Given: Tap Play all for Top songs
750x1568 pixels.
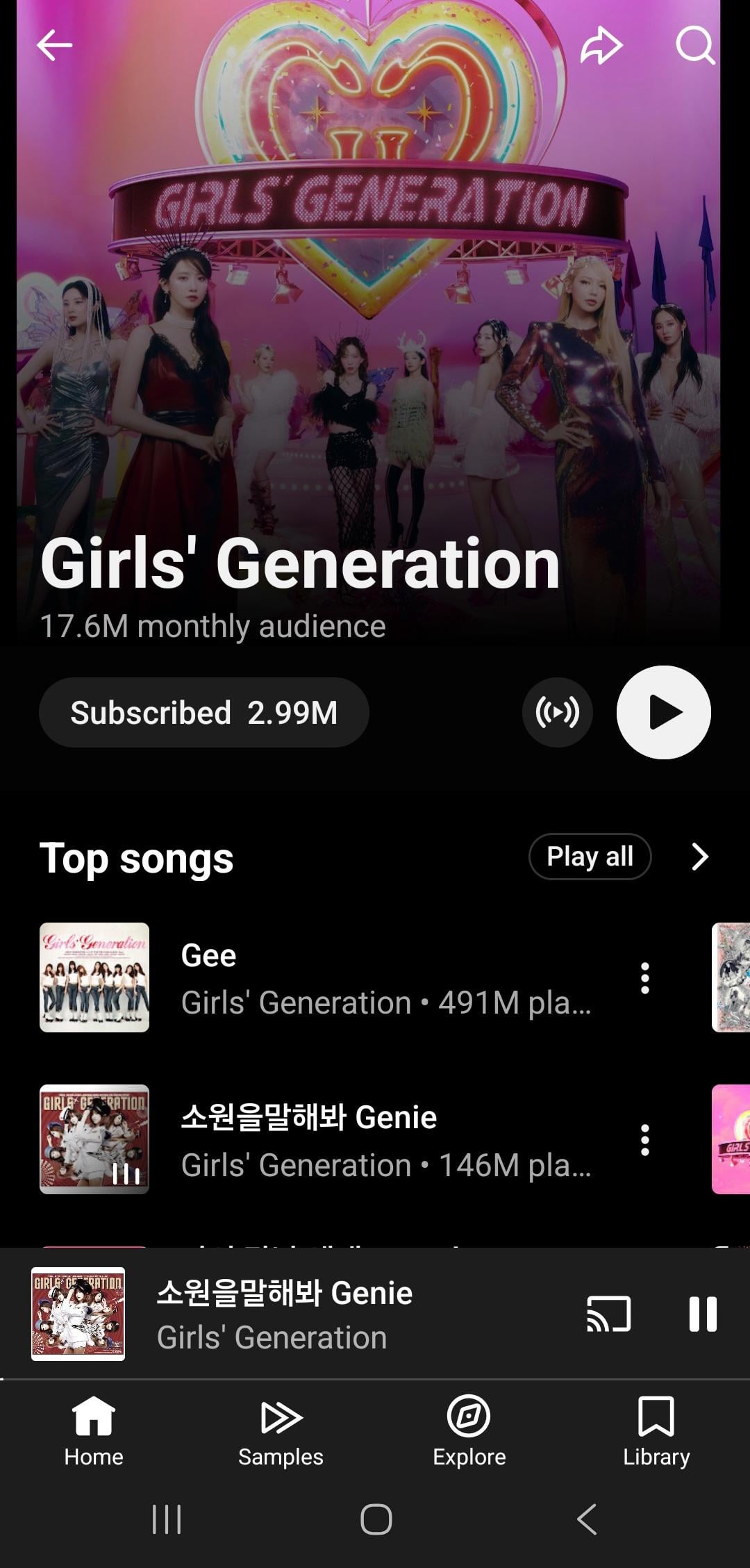Looking at the screenshot, I should pyautogui.click(x=590, y=857).
